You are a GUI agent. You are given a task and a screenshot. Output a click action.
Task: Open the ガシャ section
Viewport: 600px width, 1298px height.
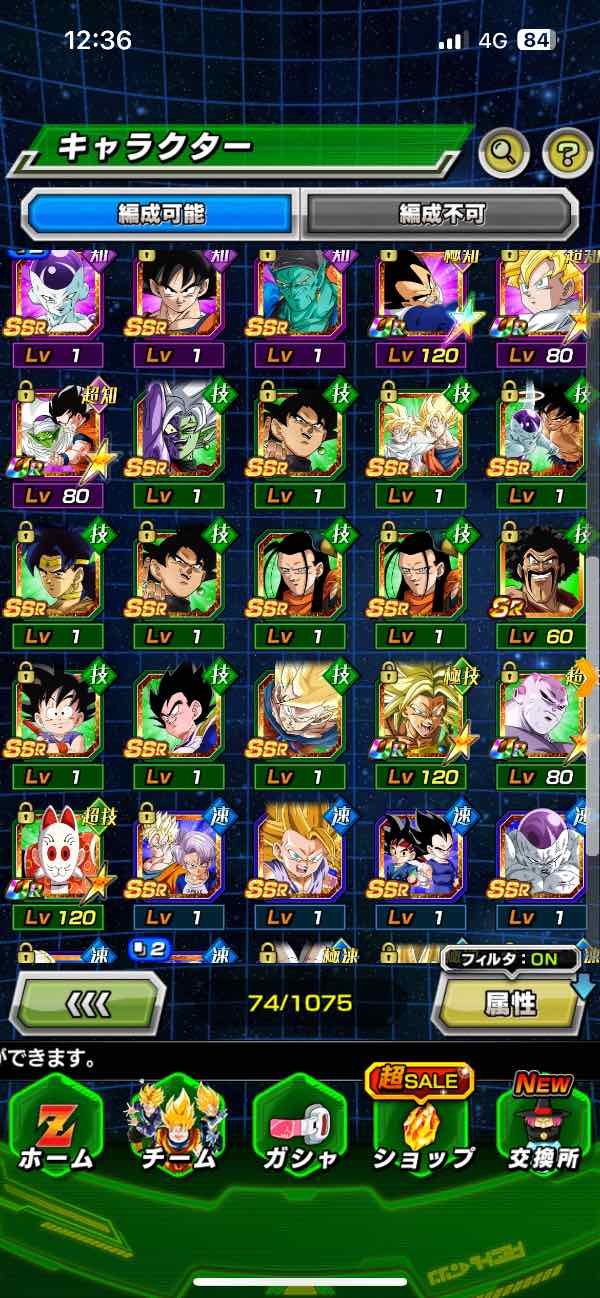coord(298,1125)
